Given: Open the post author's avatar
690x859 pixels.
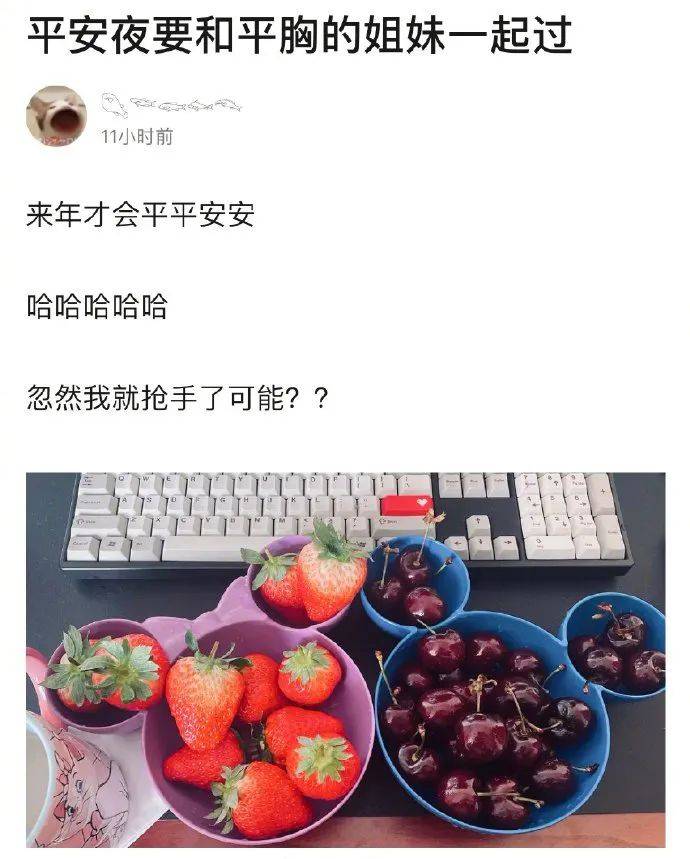Looking at the screenshot, I should point(56,117).
